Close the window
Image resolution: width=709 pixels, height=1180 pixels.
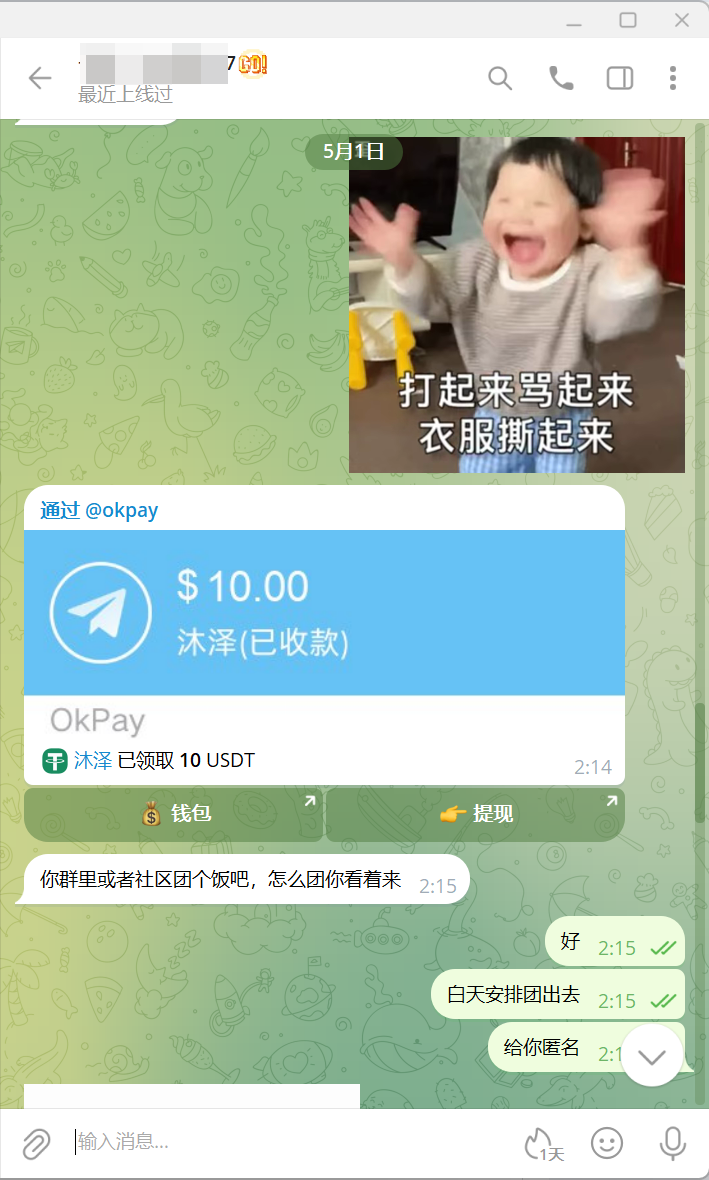click(x=682, y=20)
